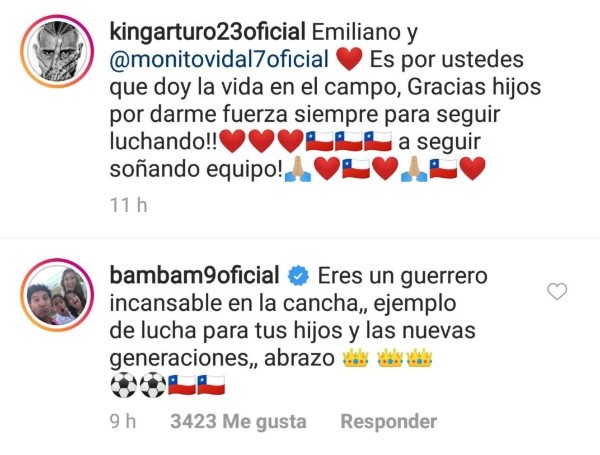Open bambam9oficial's profile picture

pos(57,294)
